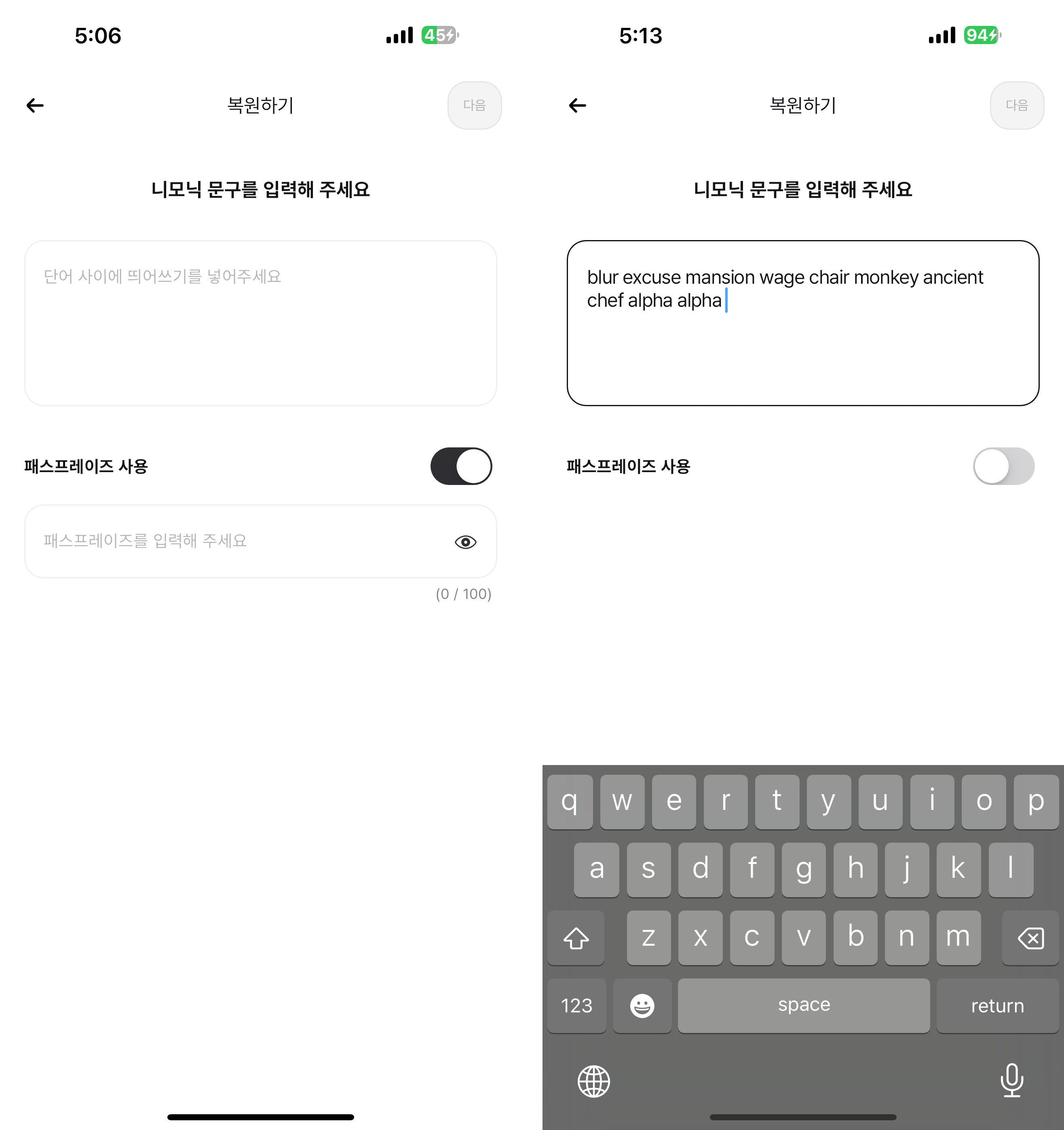Activate the shift key on the keyboard
Image resolution: width=1064 pixels, height=1130 pixels.
576,938
